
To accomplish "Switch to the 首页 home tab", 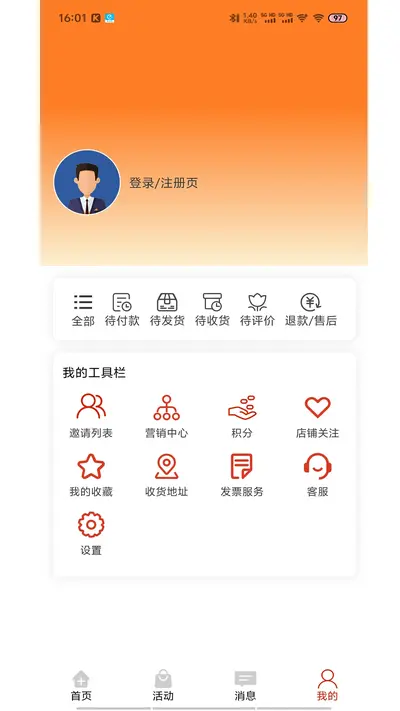I will pyautogui.click(x=81, y=686).
